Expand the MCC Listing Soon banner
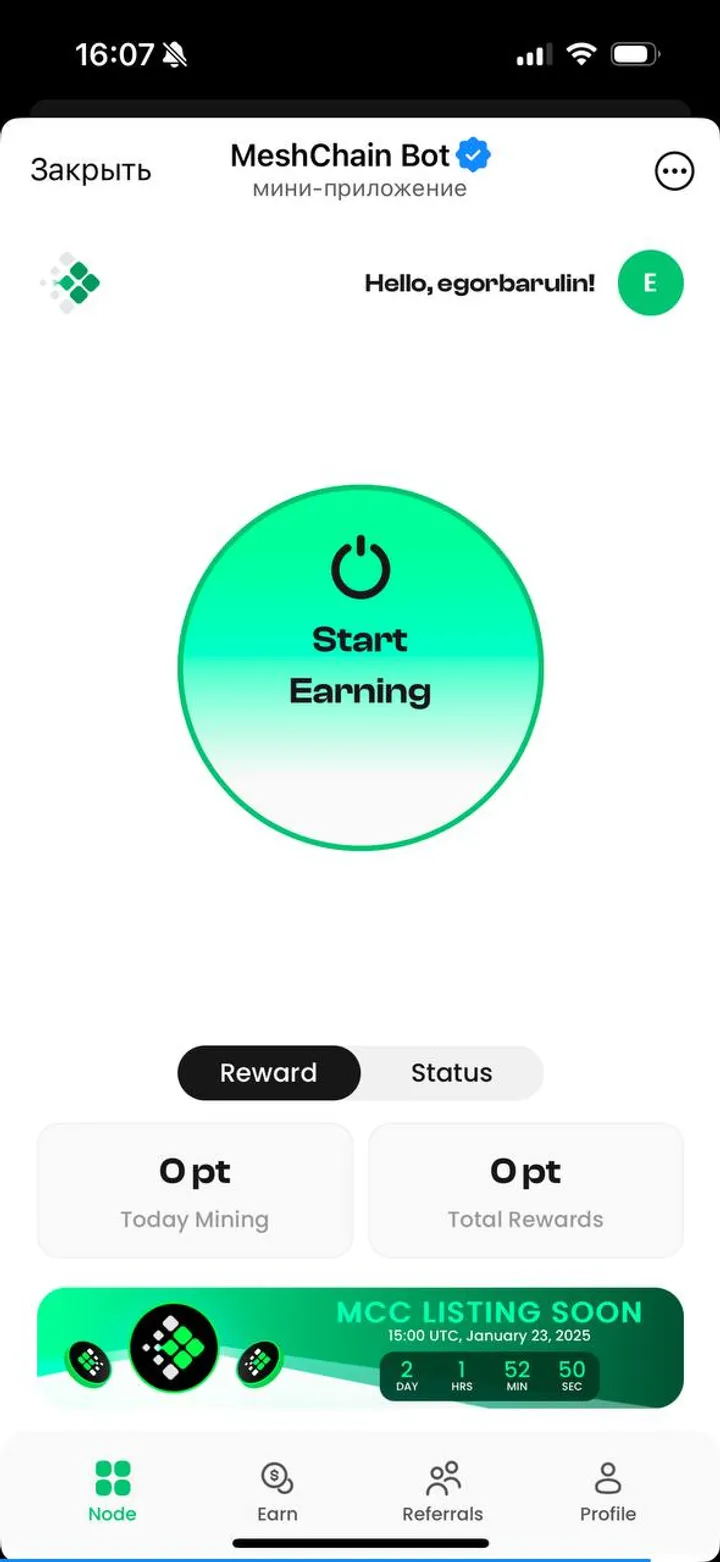This screenshot has width=720, height=1562. point(360,1347)
